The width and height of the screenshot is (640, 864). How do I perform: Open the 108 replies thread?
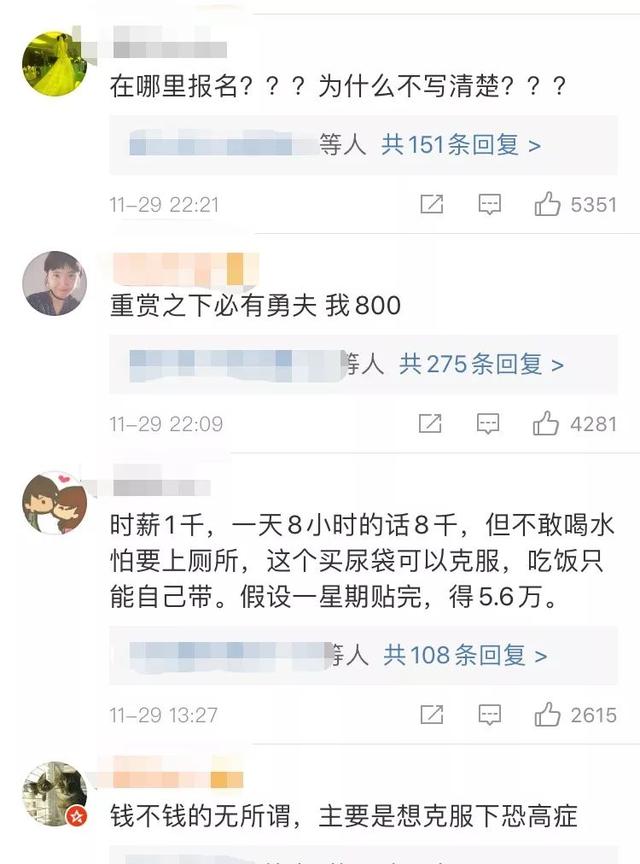(465, 656)
